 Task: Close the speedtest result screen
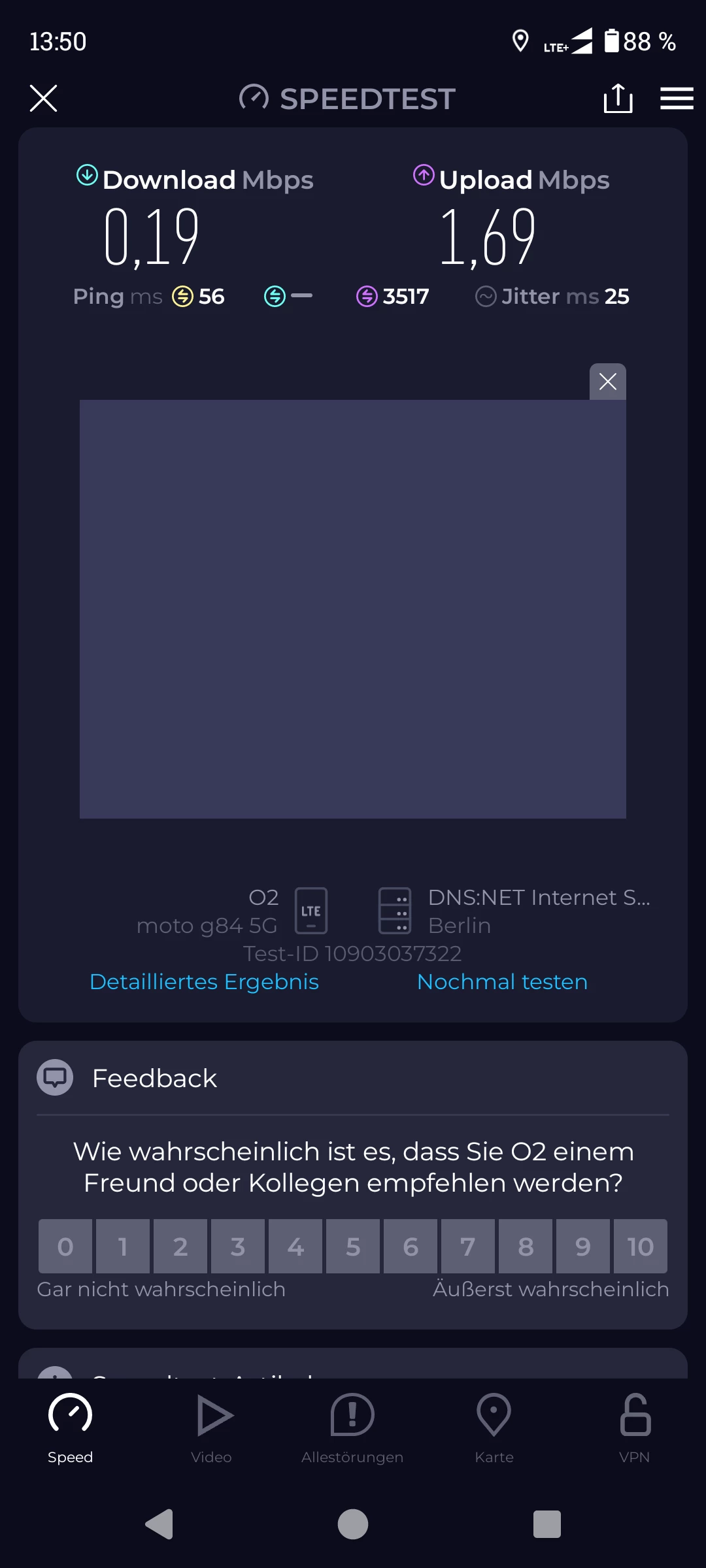coord(43,99)
